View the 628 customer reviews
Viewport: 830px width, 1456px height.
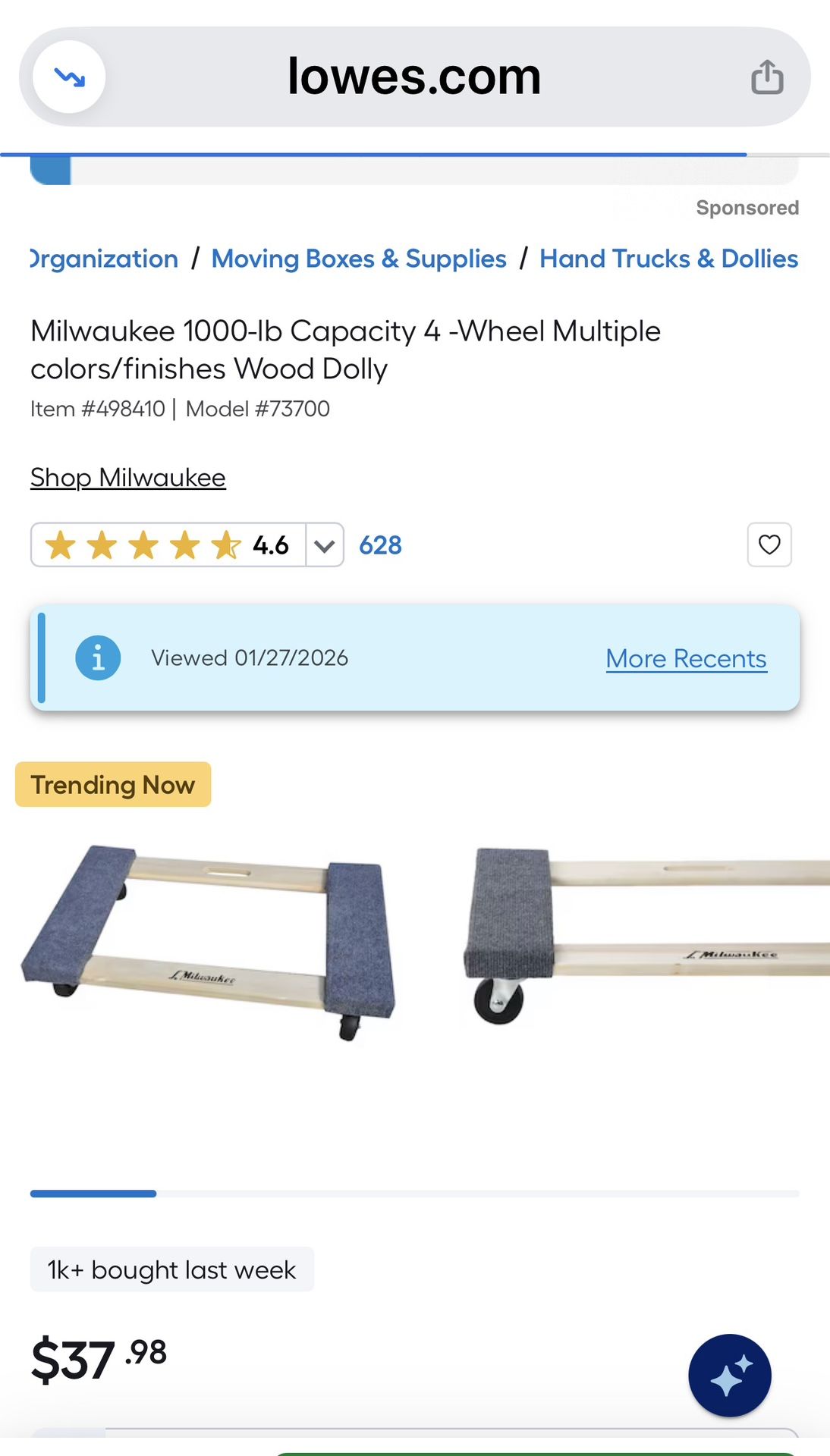coord(380,545)
